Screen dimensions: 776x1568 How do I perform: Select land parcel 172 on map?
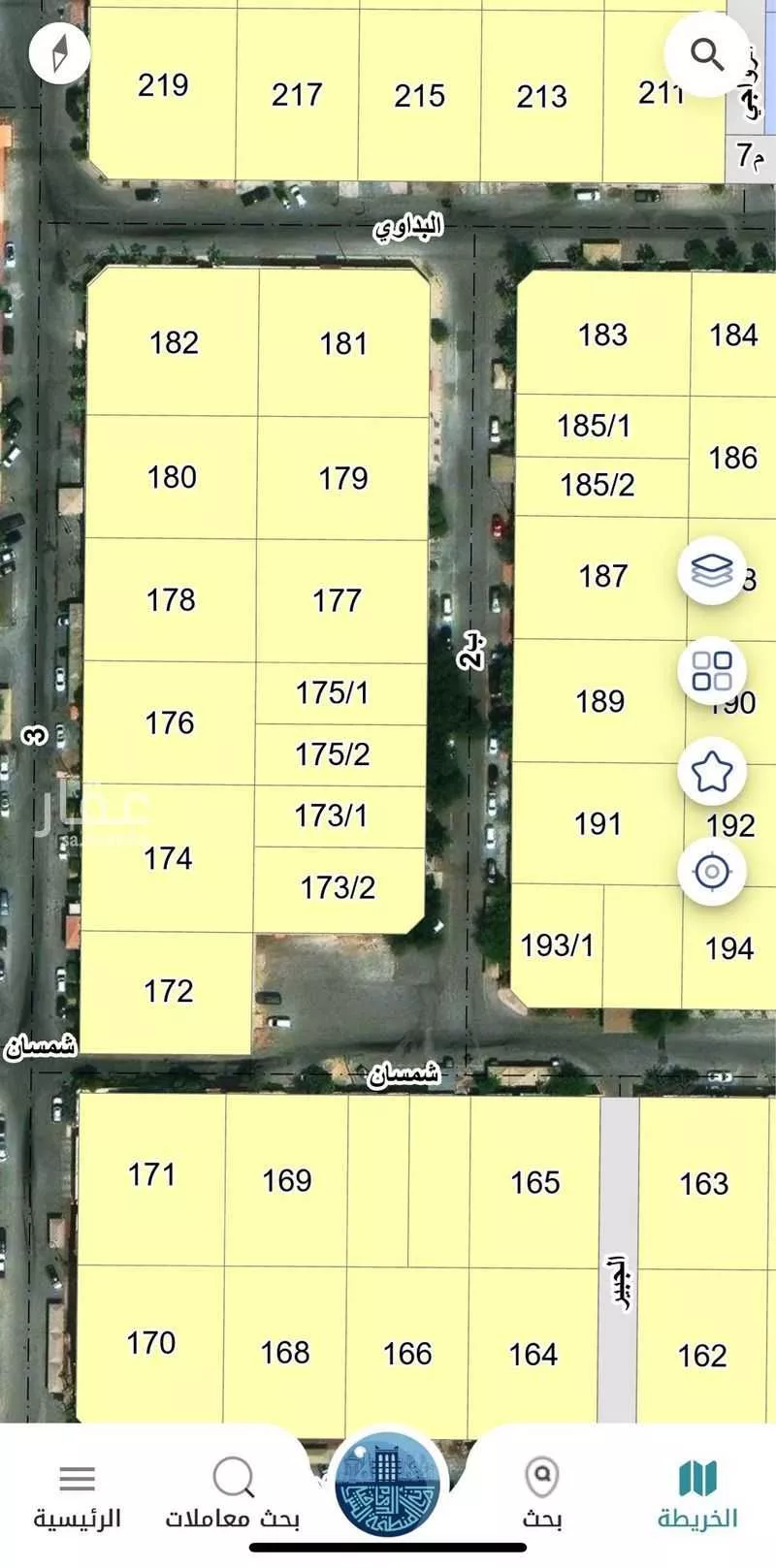pyautogui.click(x=168, y=991)
